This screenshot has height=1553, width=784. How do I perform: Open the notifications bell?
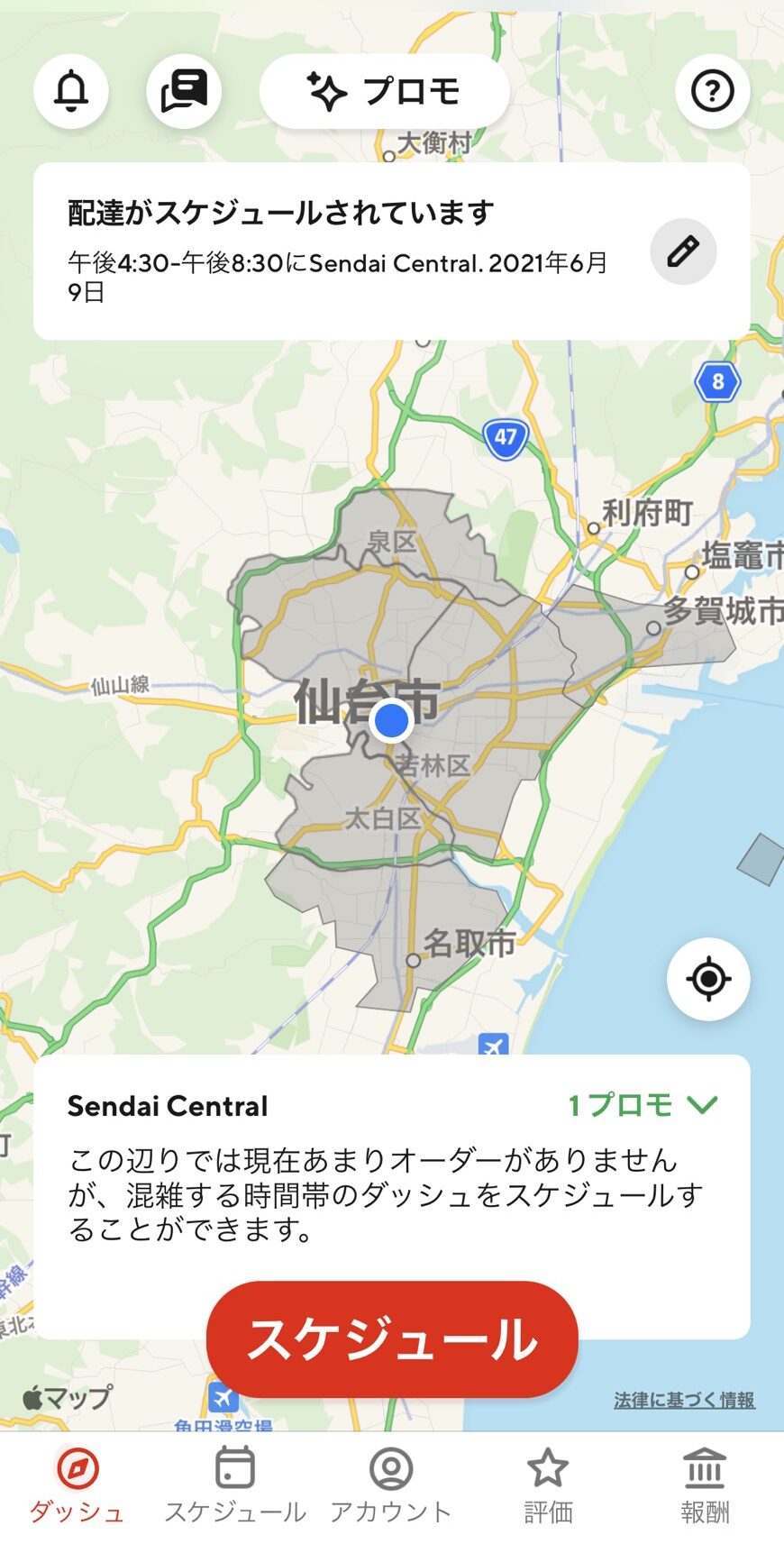[71, 91]
